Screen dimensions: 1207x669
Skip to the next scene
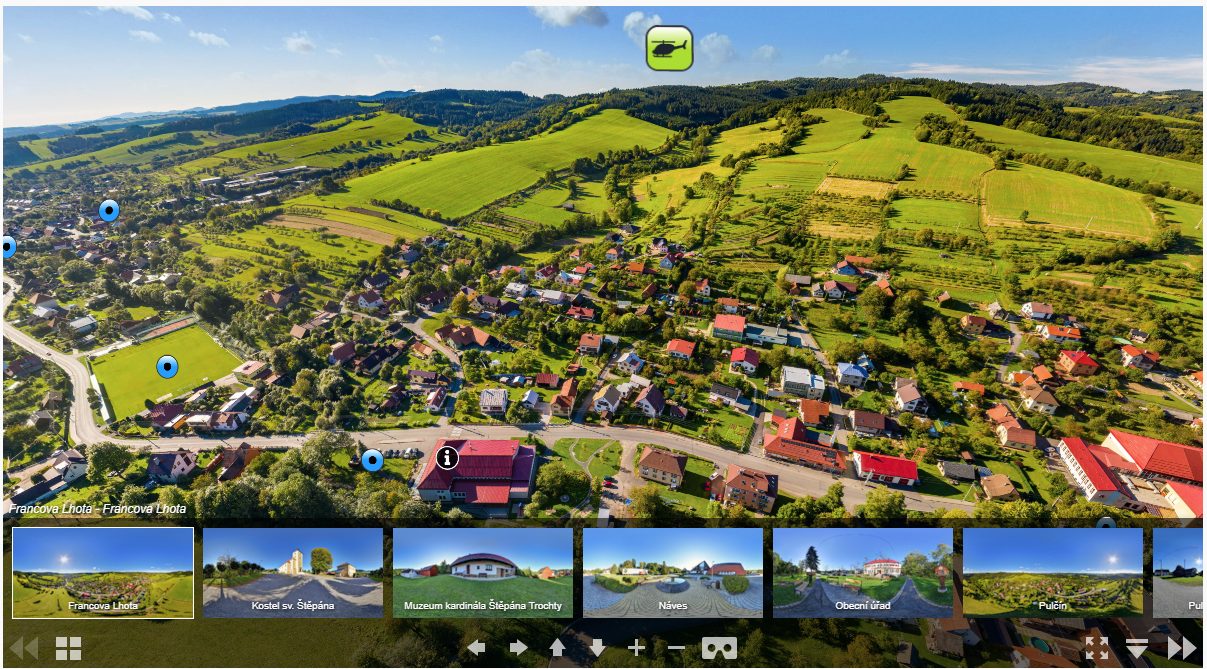(1181, 648)
